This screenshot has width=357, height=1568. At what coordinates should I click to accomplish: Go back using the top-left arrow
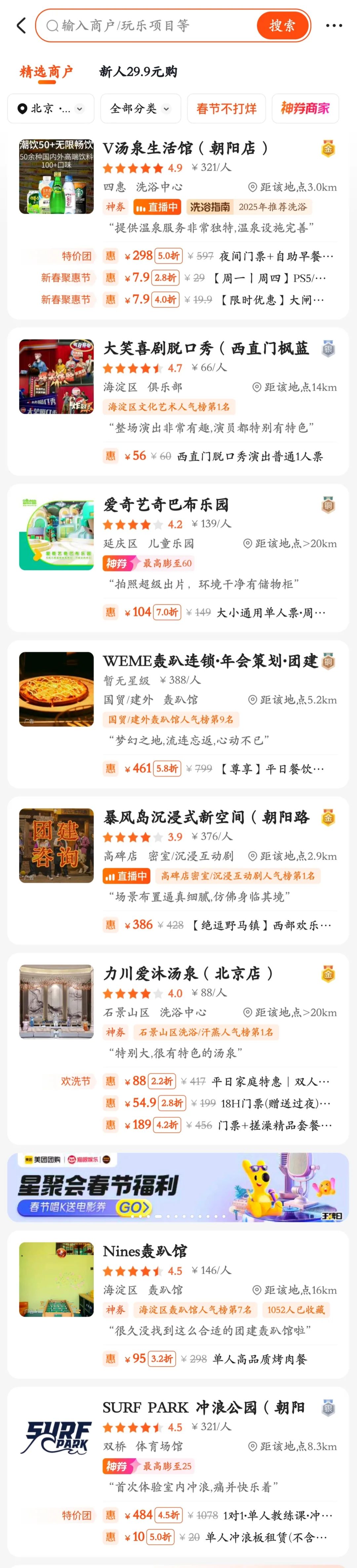click(21, 25)
